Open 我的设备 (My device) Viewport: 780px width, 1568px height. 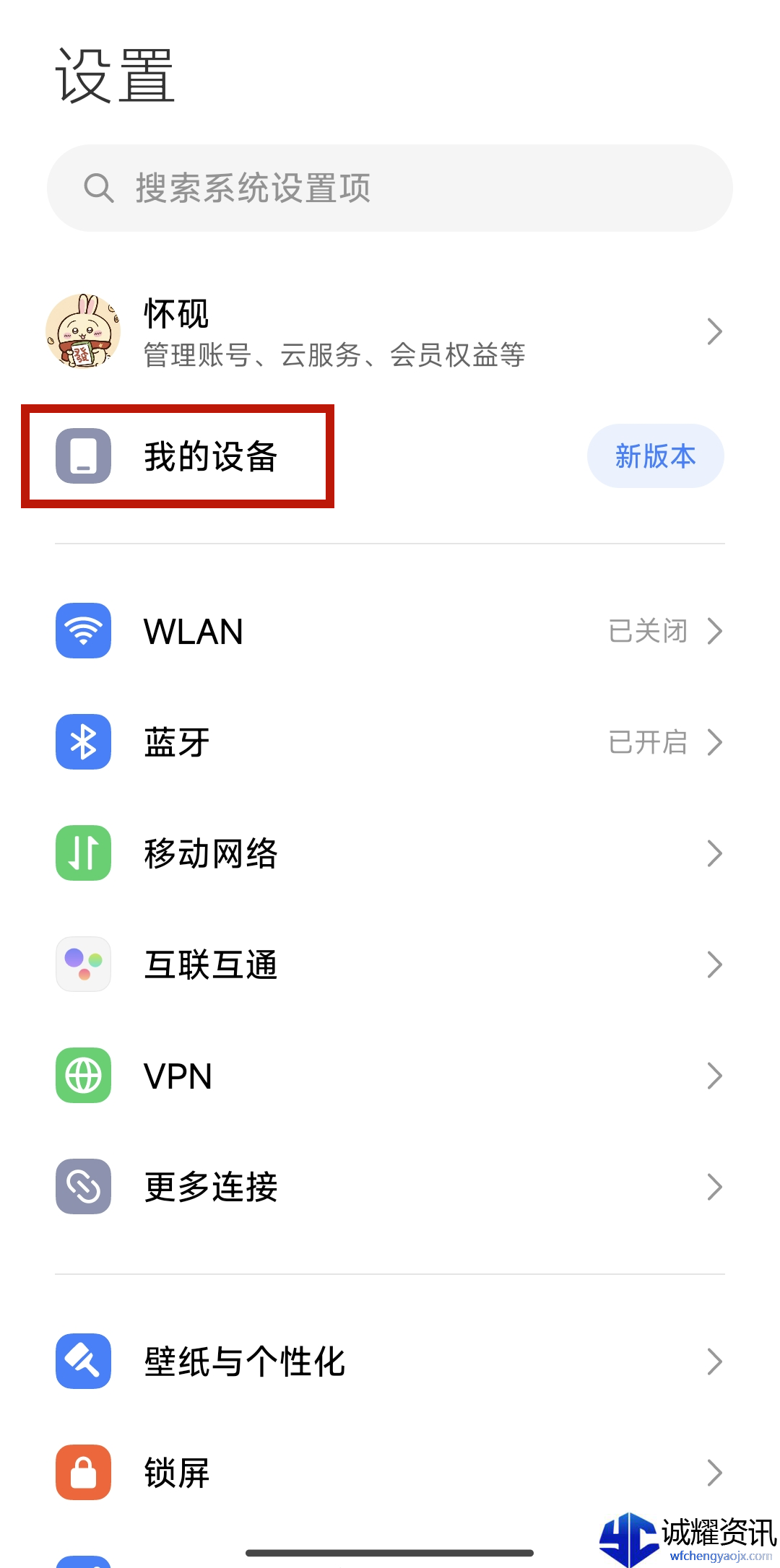coord(209,456)
